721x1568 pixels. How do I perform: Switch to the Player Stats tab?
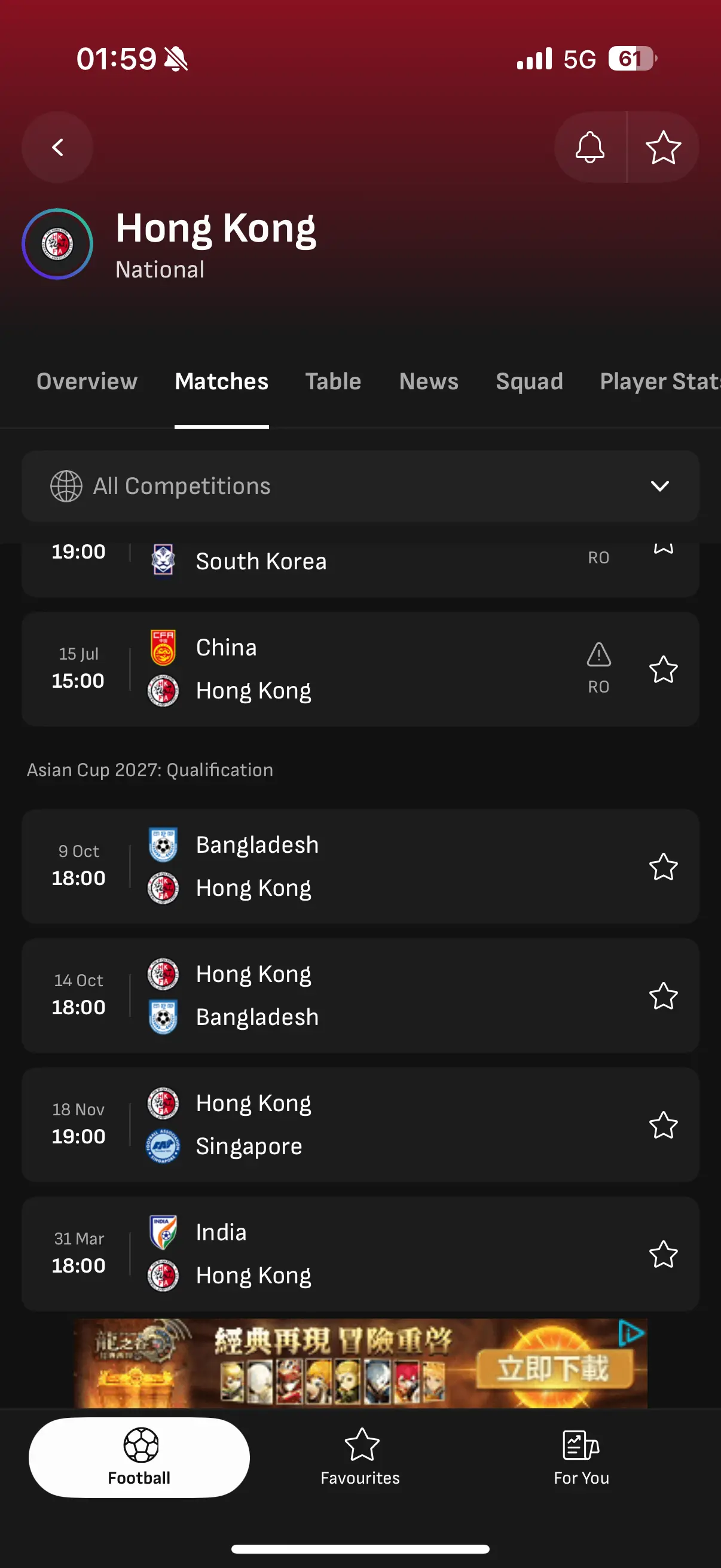660,381
